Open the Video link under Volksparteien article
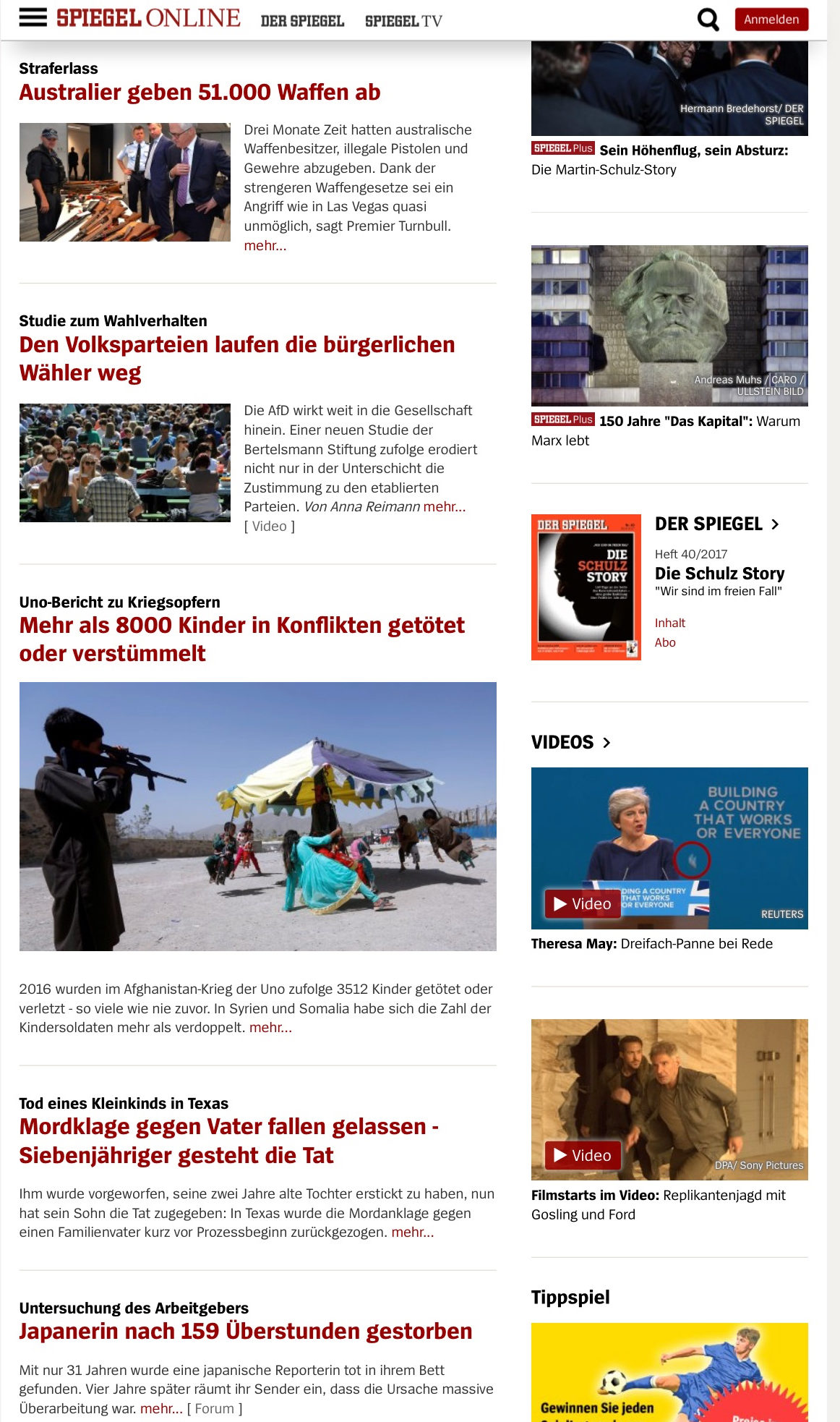The image size is (840, 1422). click(x=270, y=527)
